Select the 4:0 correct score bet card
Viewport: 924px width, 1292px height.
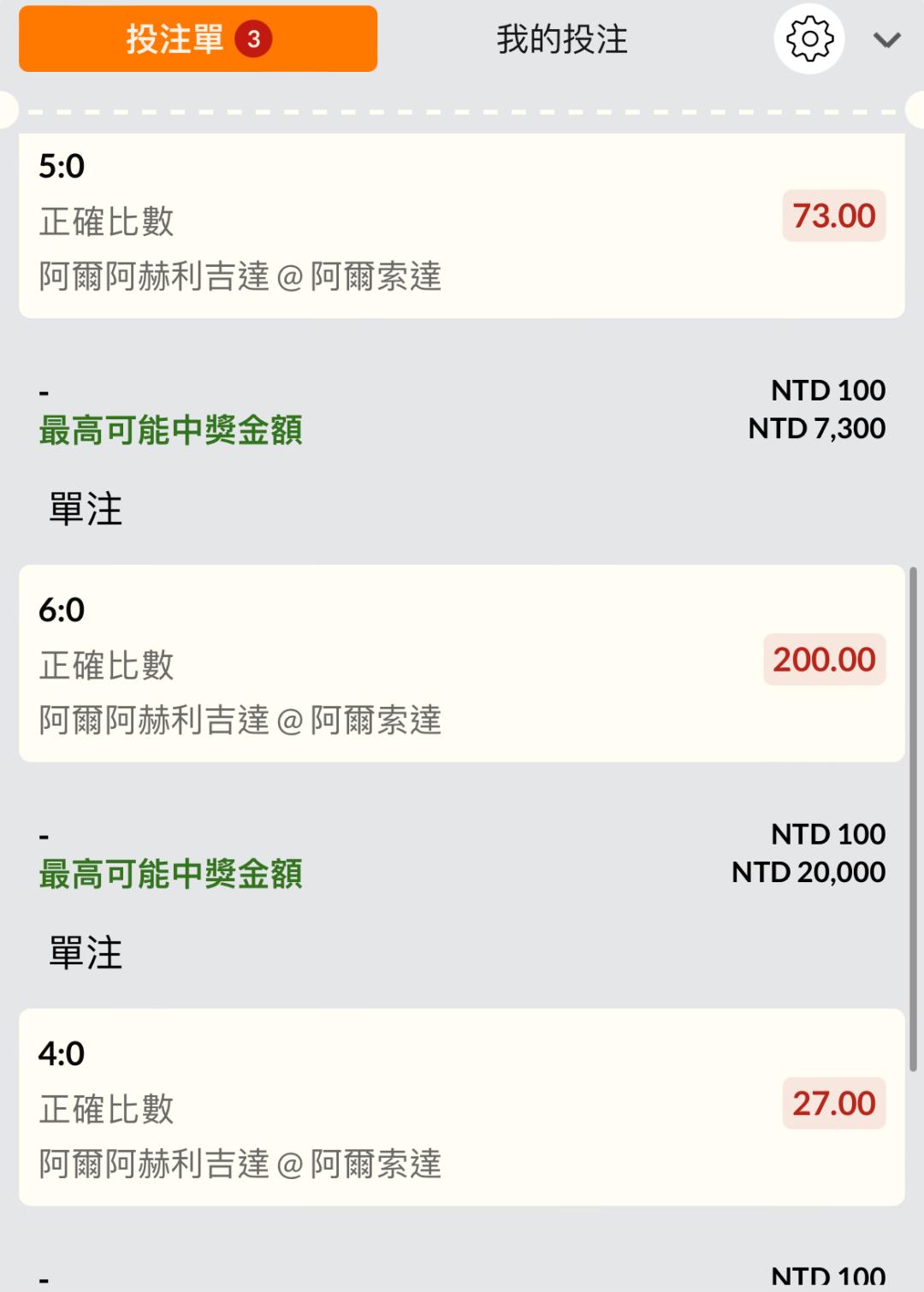[342, 1107]
